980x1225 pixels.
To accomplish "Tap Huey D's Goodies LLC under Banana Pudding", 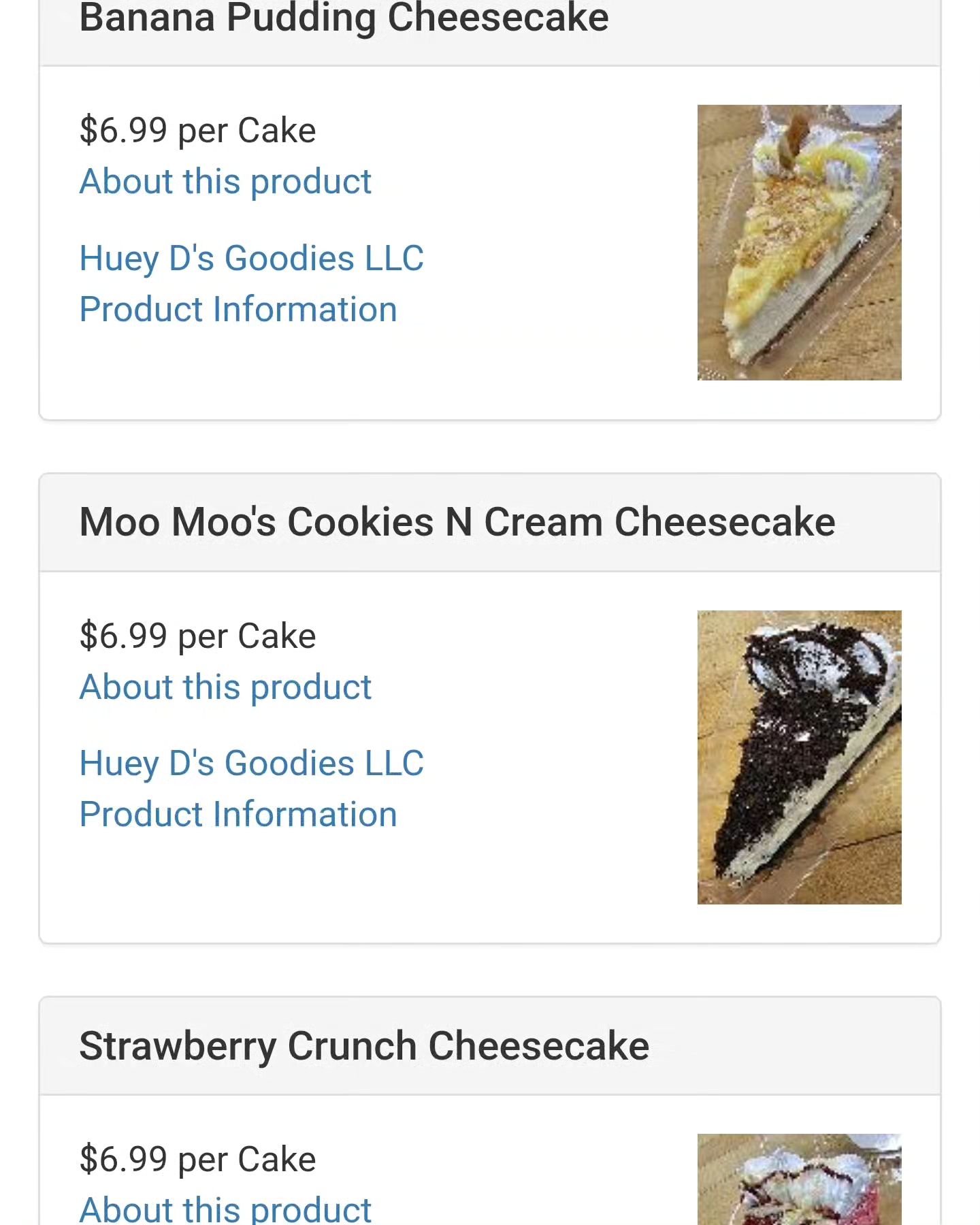I will point(251,259).
